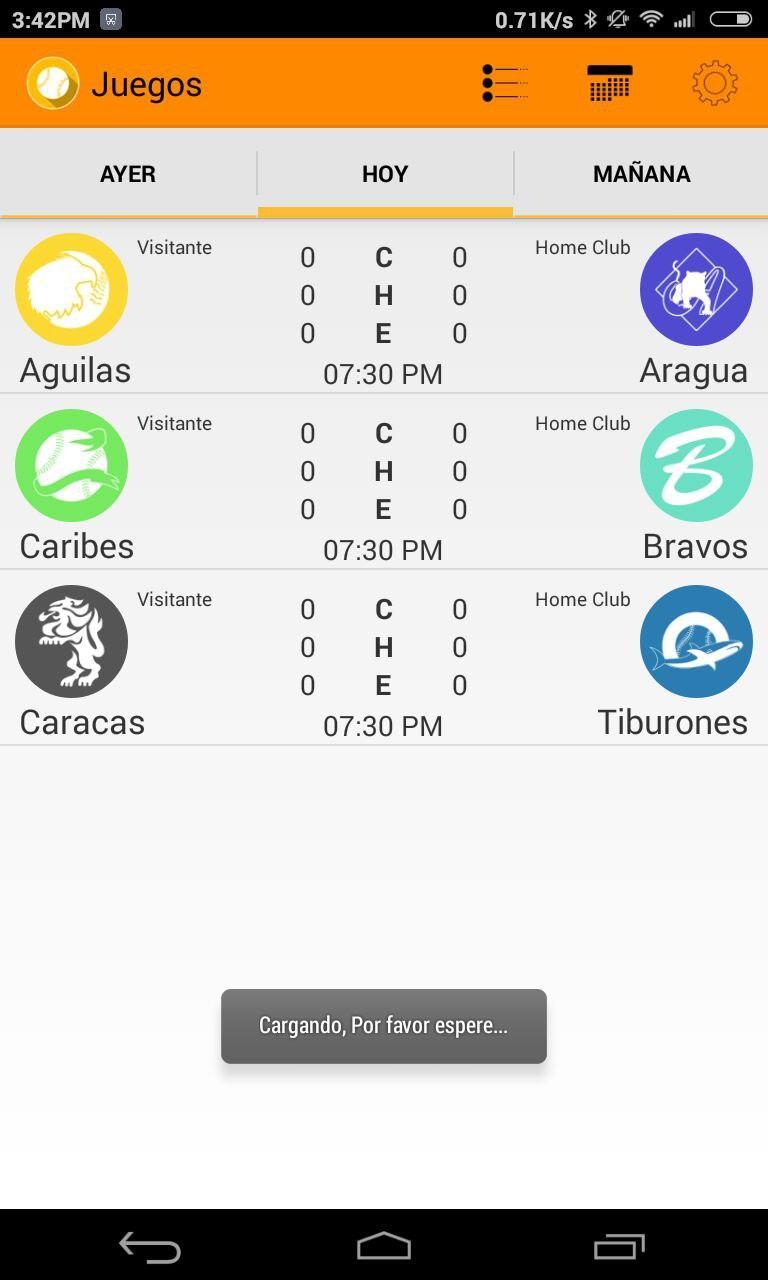Select the Caracas lion logo

click(x=71, y=641)
